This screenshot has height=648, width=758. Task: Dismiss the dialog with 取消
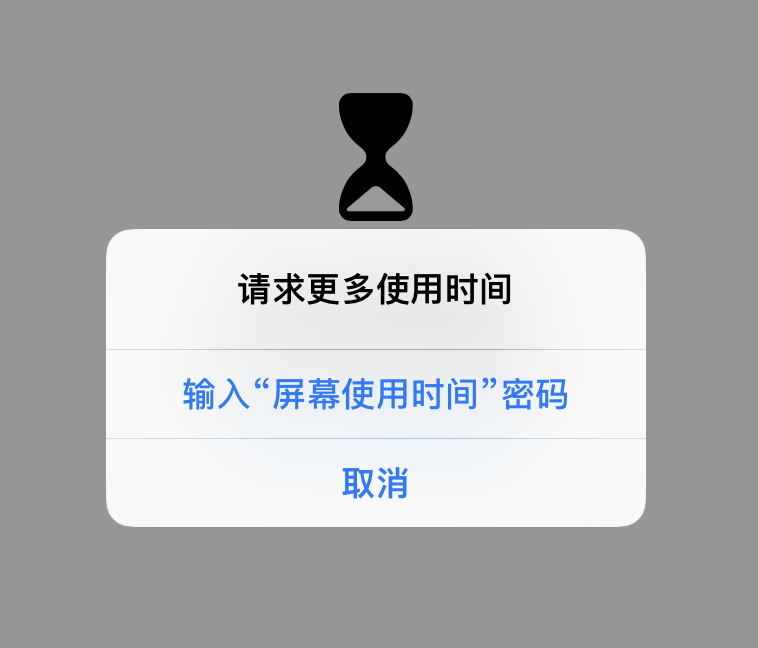click(x=375, y=483)
